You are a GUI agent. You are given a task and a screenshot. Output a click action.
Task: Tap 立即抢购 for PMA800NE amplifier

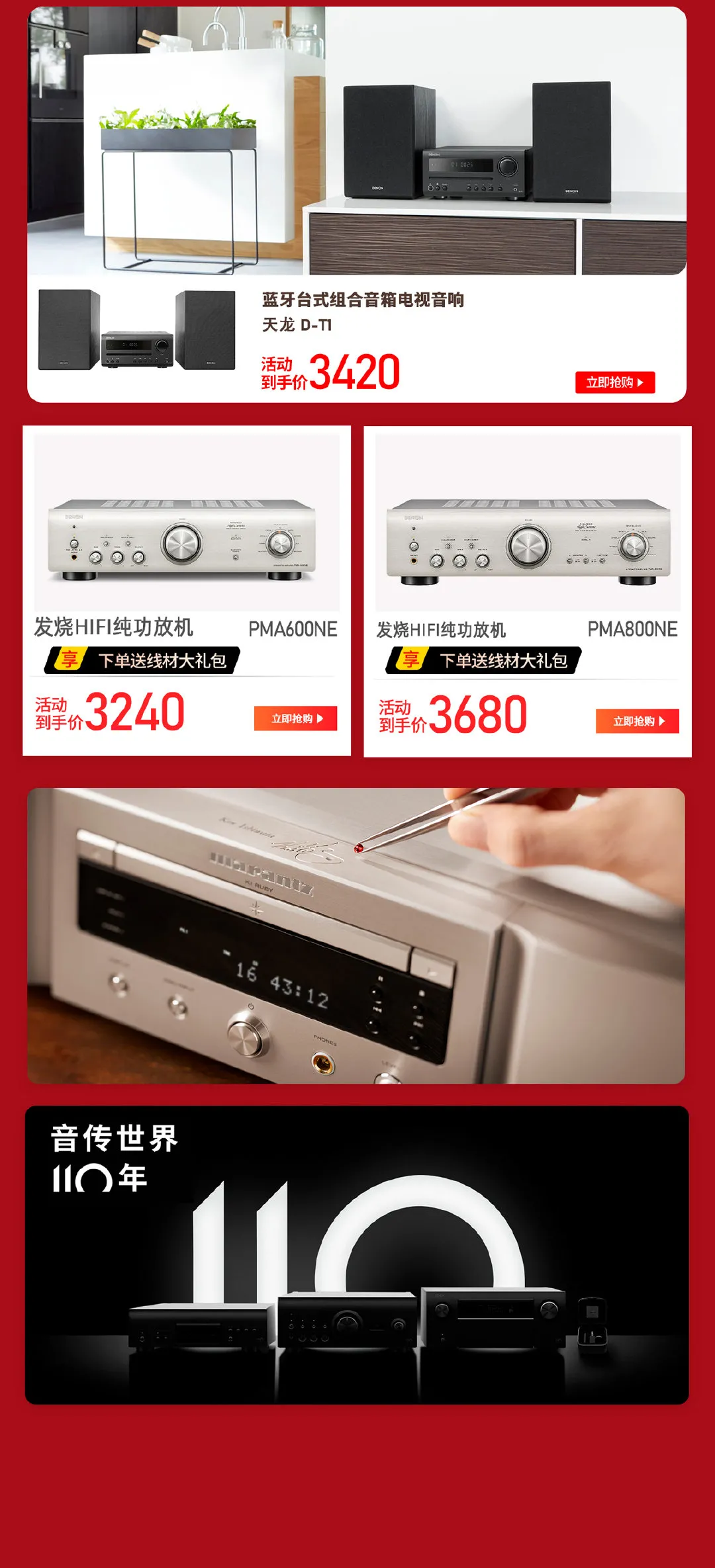coord(637,721)
